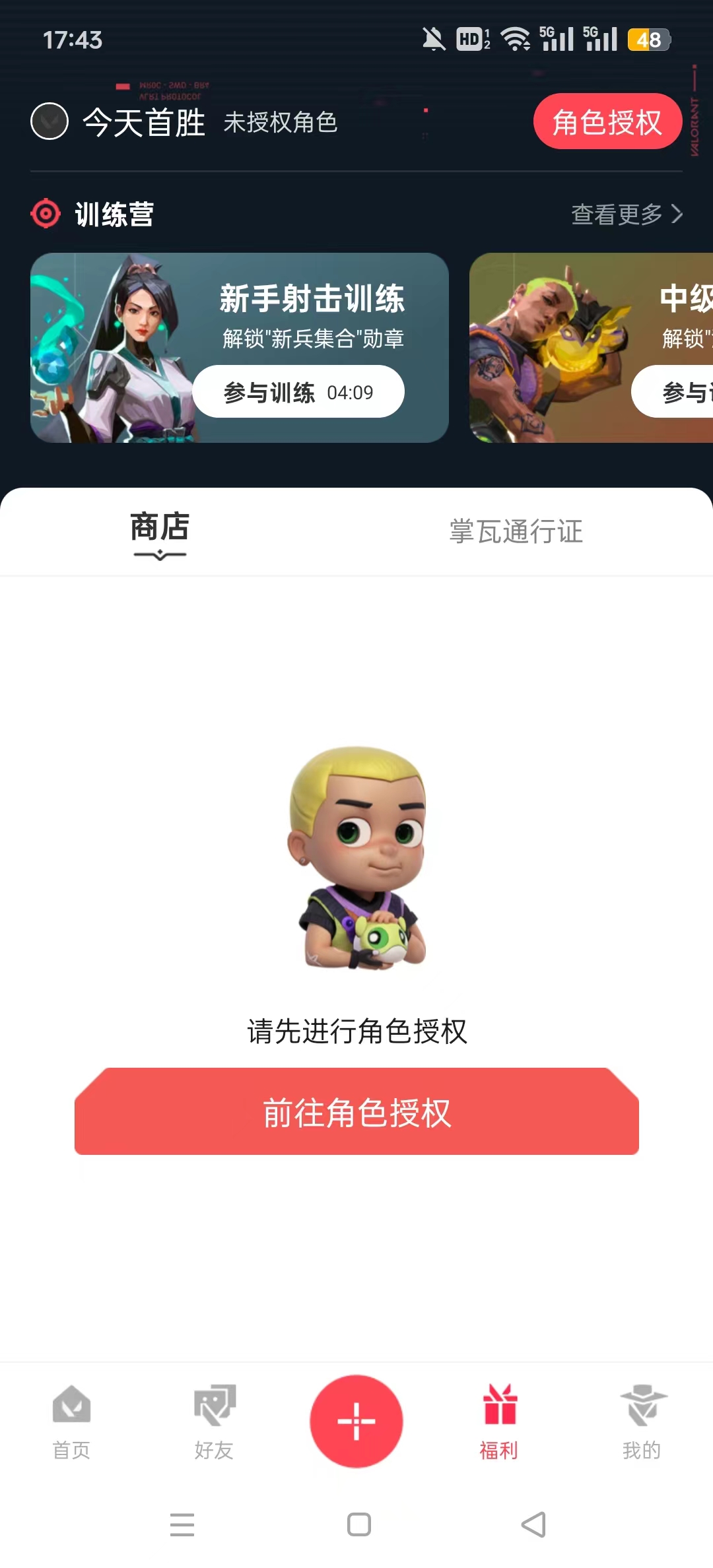Open 查看更多 for training camp
The image size is (713, 1568).
tap(626, 214)
